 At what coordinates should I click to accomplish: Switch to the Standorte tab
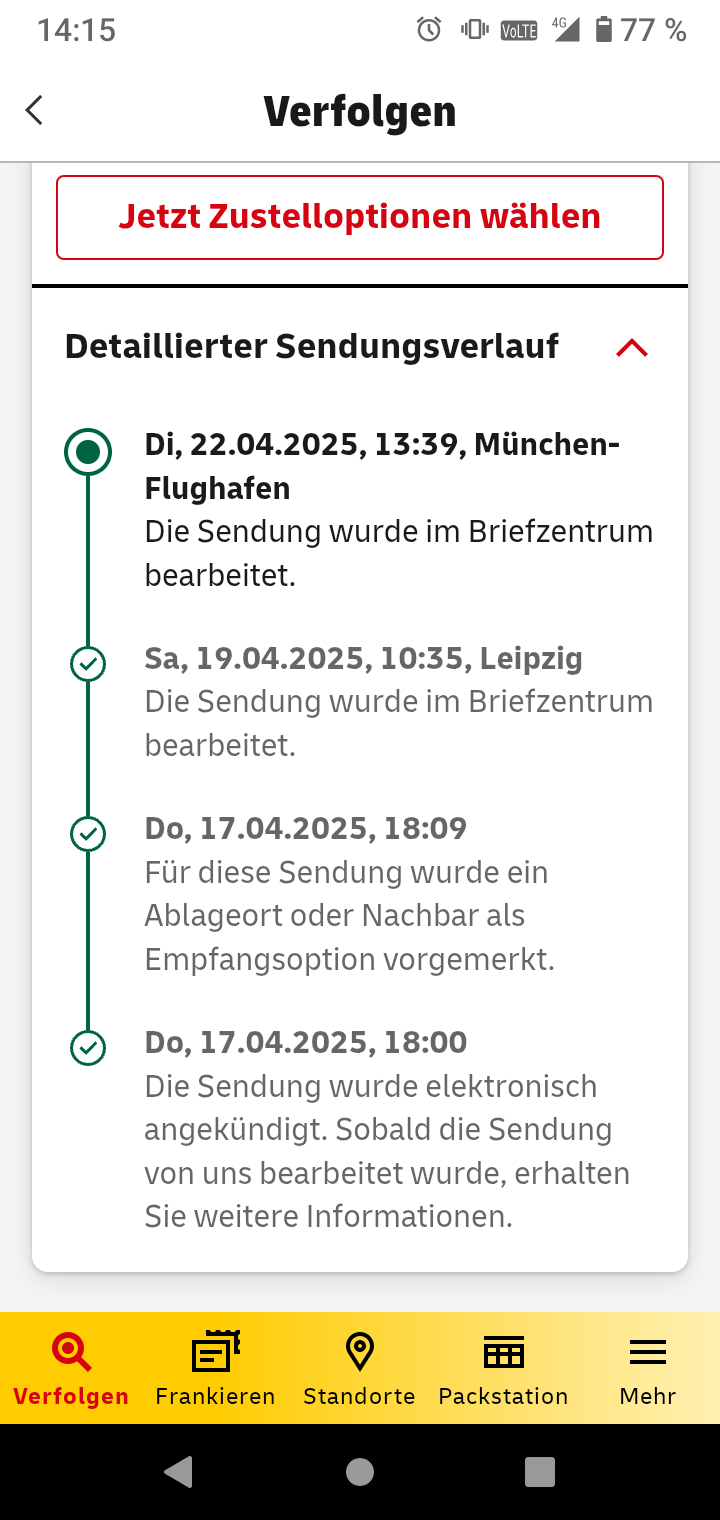pyautogui.click(x=359, y=1368)
